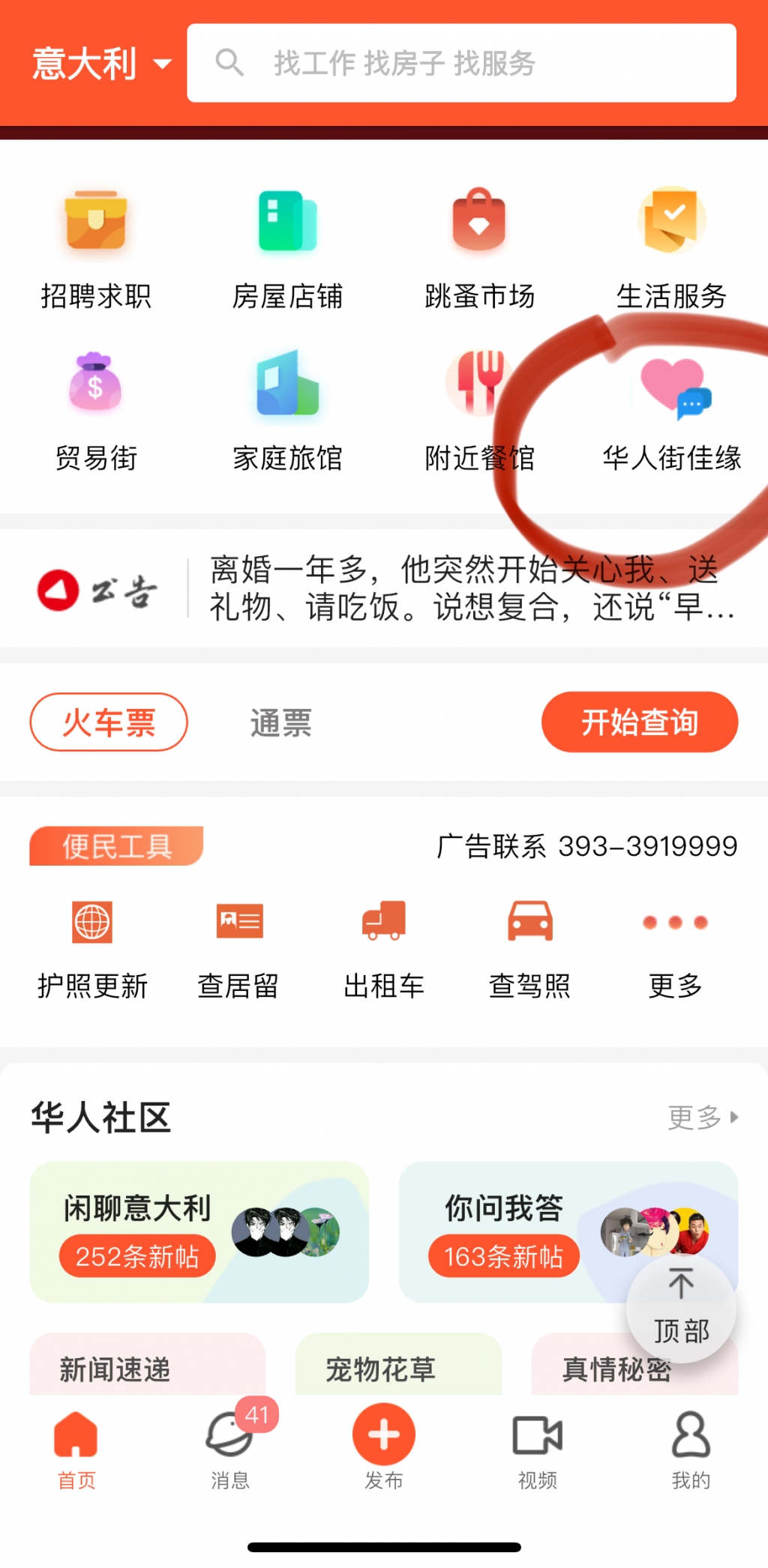The width and height of the screenshot is (768, 1568).
Task: Jump back via 顶部 button
Action: pos(681,1308)
